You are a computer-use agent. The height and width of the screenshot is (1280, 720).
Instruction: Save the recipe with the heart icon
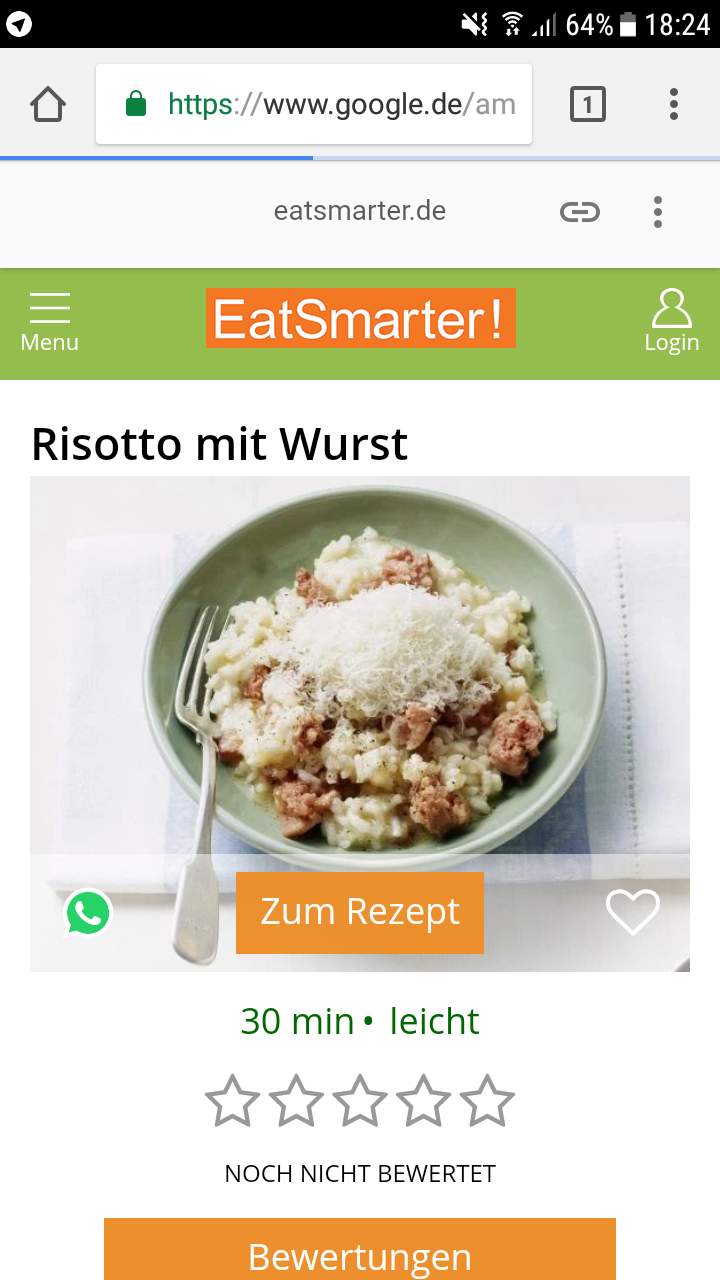click(633, 912)
